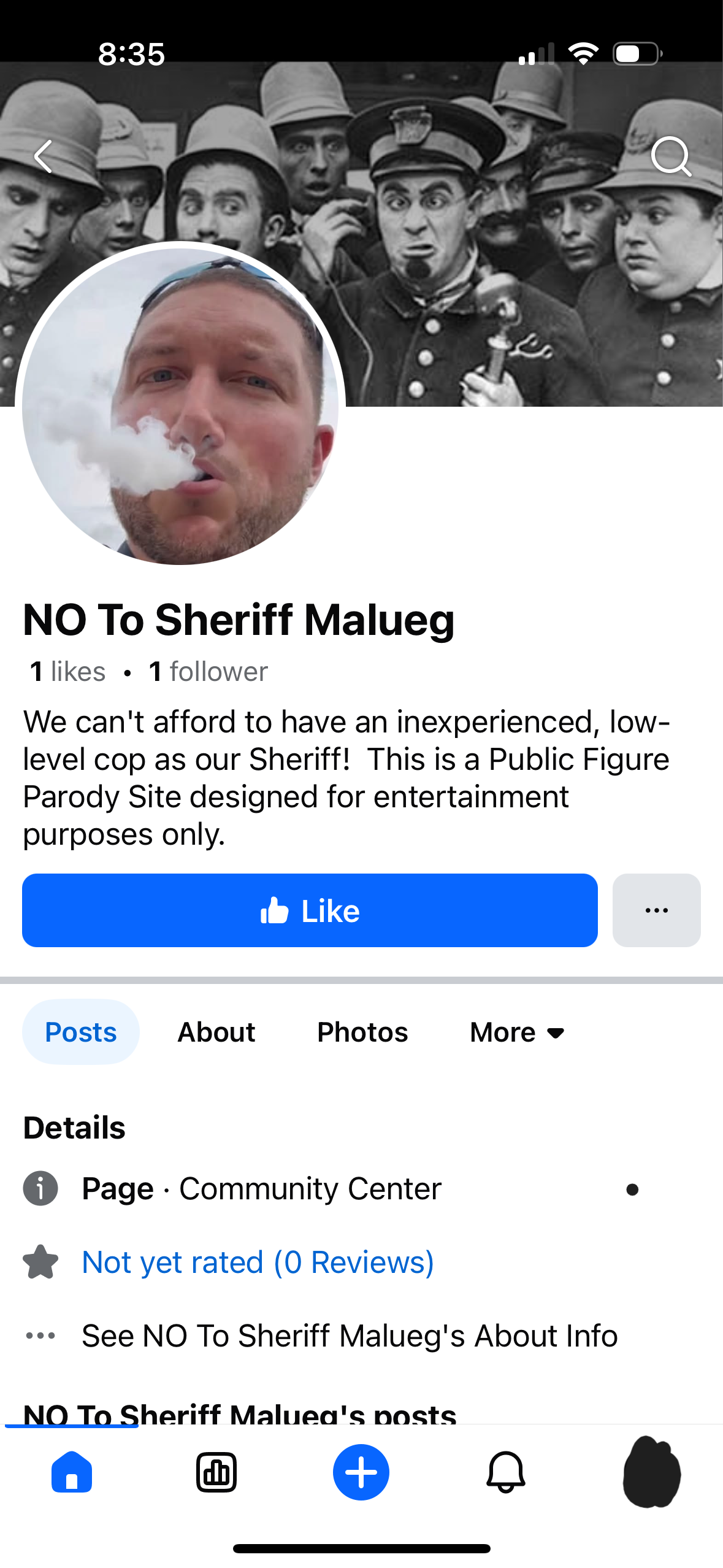Go back using the back arrow
Viewport: 723px width, 1568px height.
click(x=43, y=156)
